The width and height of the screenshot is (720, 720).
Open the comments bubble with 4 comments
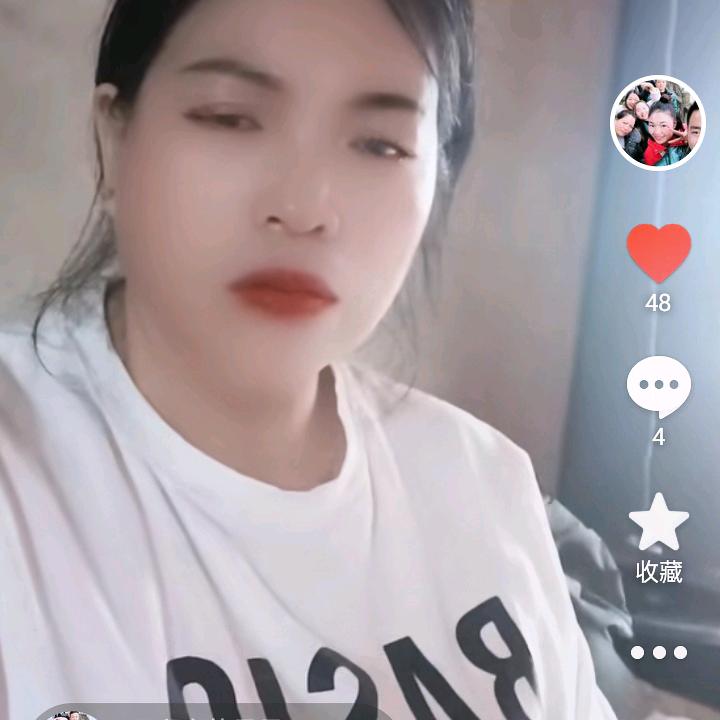coord(658,386)
